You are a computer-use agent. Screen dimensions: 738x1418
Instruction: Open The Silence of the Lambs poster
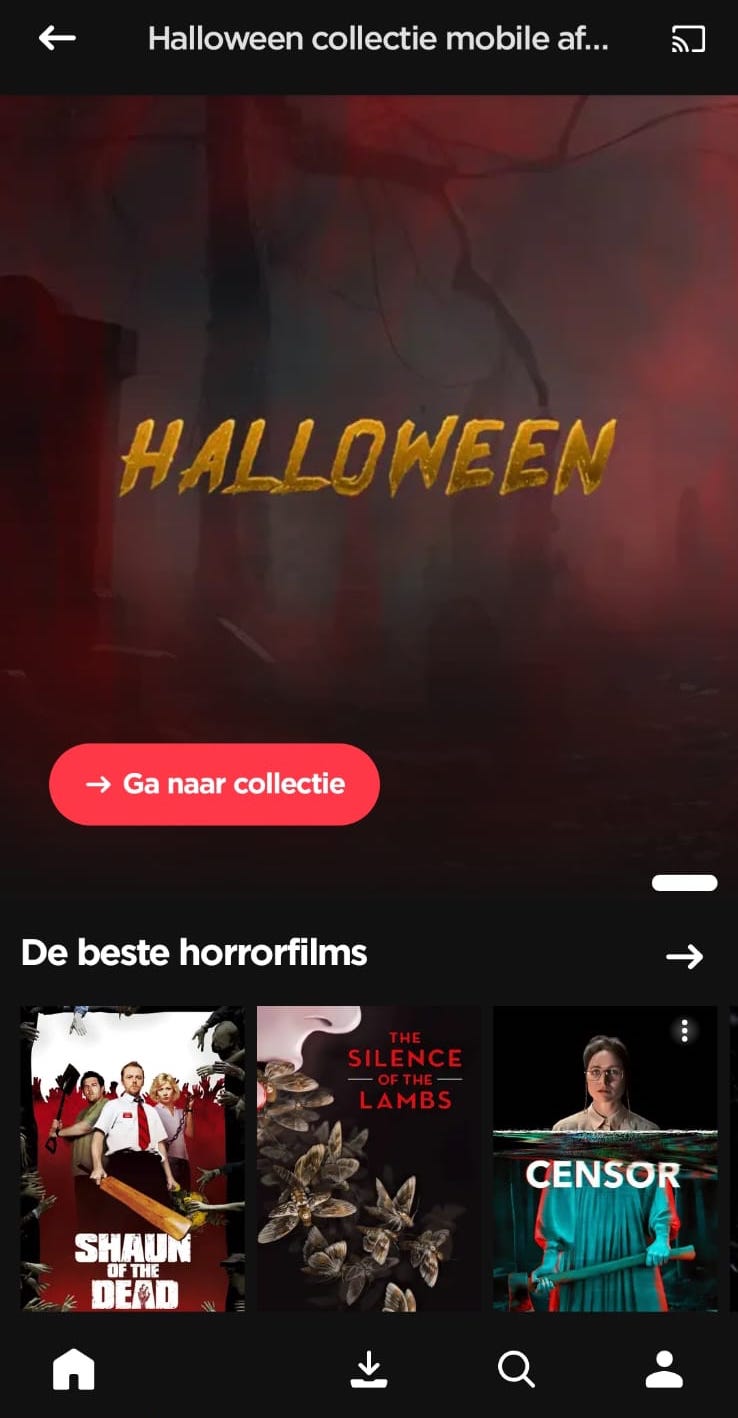click(x=369, y=1157)
